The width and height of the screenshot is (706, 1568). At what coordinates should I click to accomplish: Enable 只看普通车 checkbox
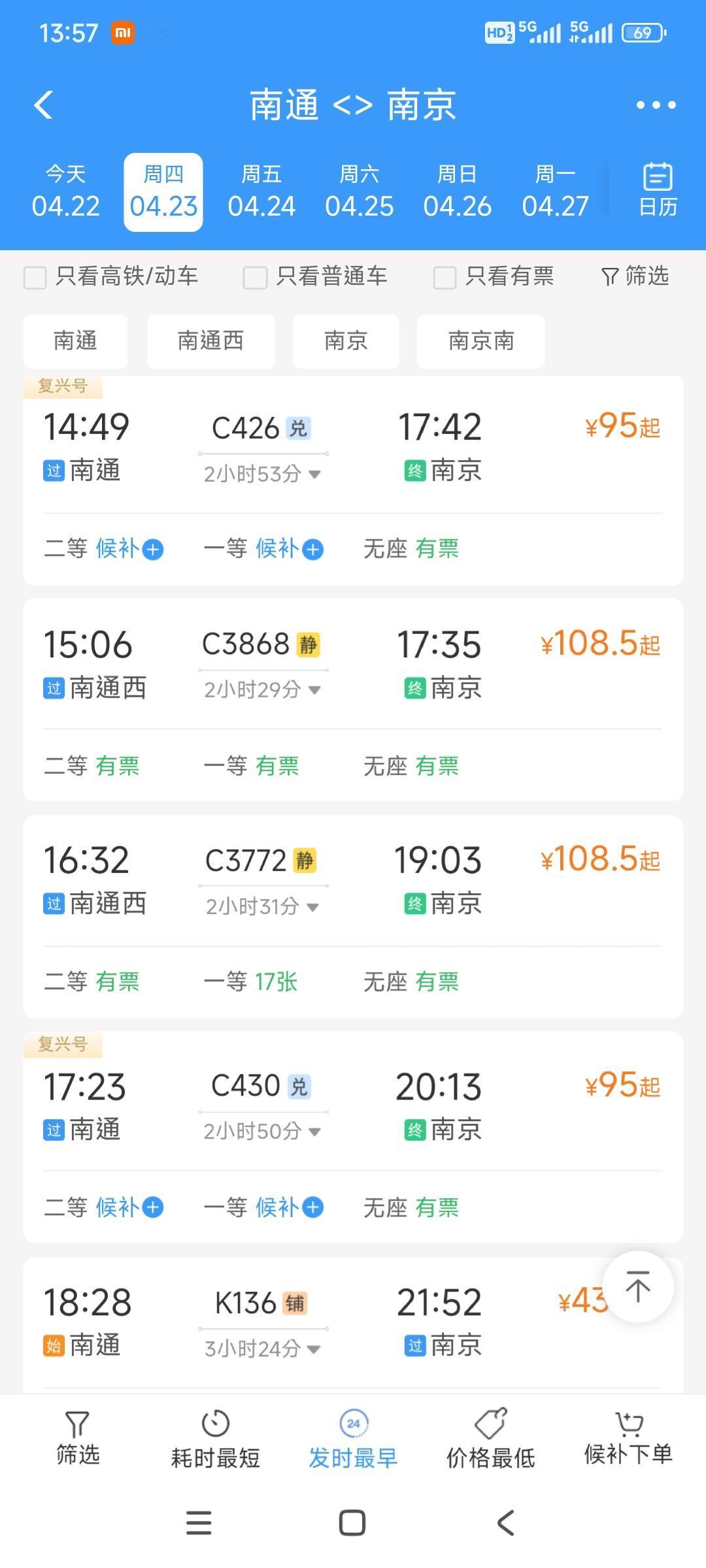click(255, 277)
